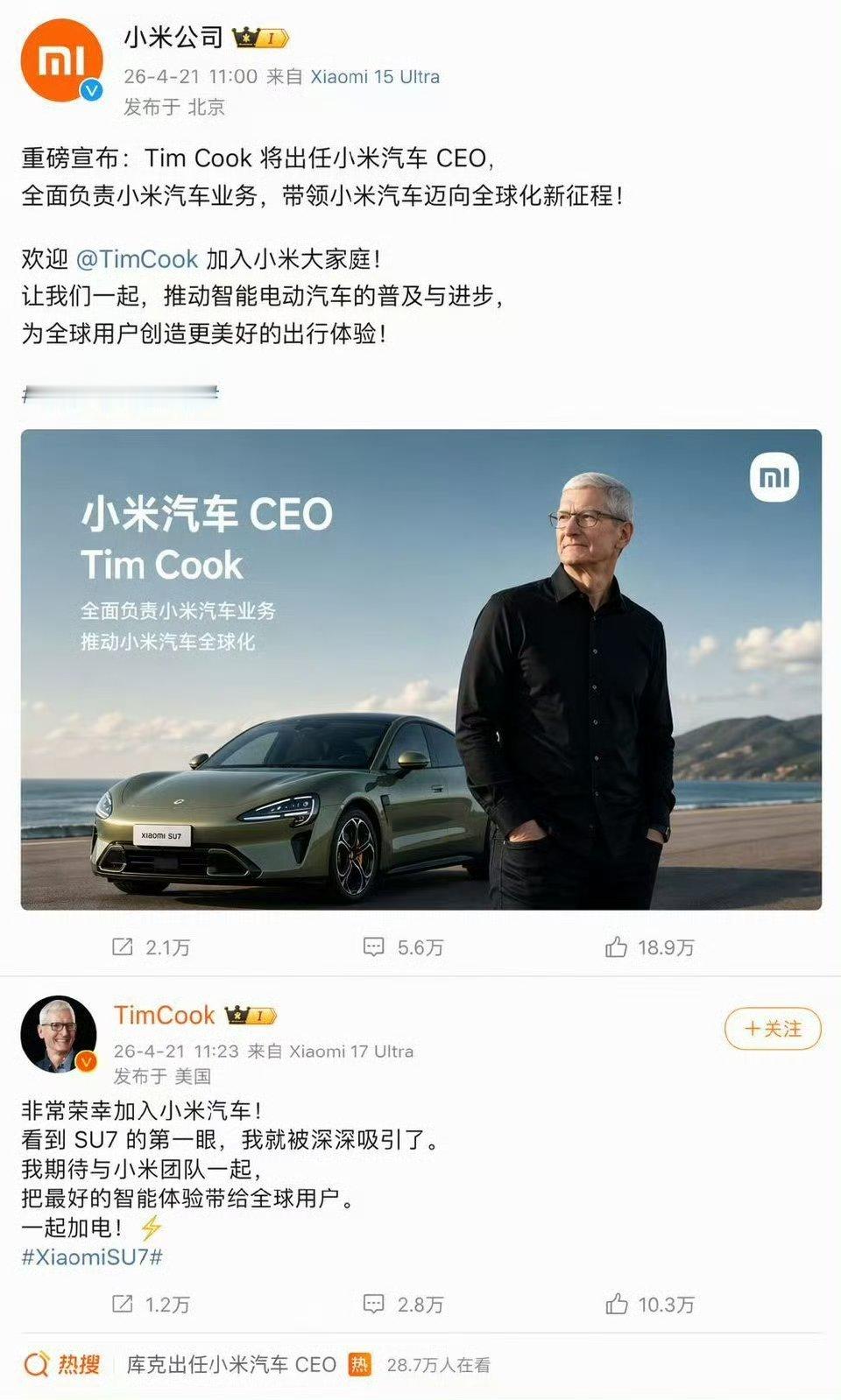Click the orange verified badge on Xiaomi's avatar
The height and width of the screenshot is (1400, 841).
pos(90,89)
